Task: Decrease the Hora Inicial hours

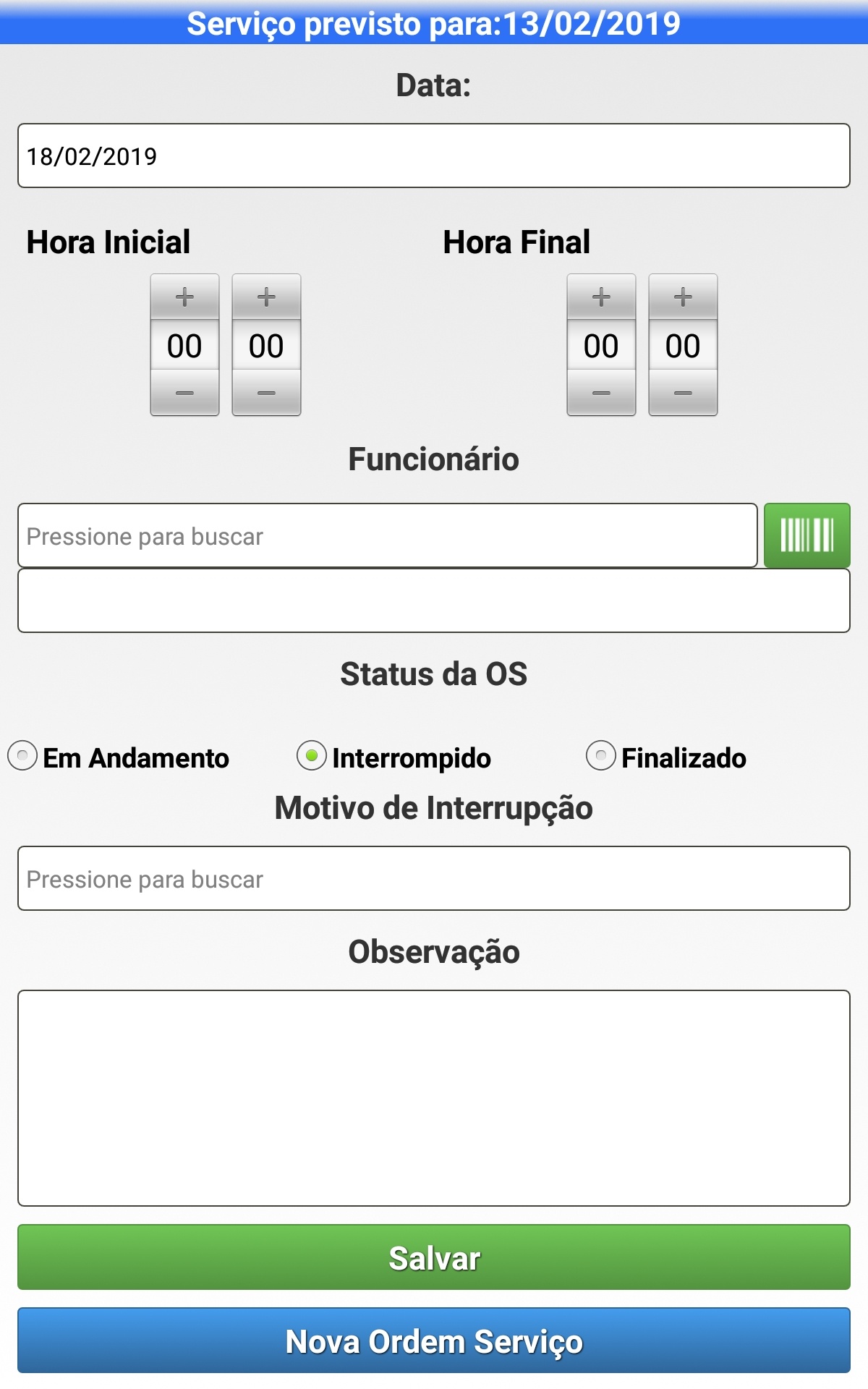Action: tap(184, 393)
